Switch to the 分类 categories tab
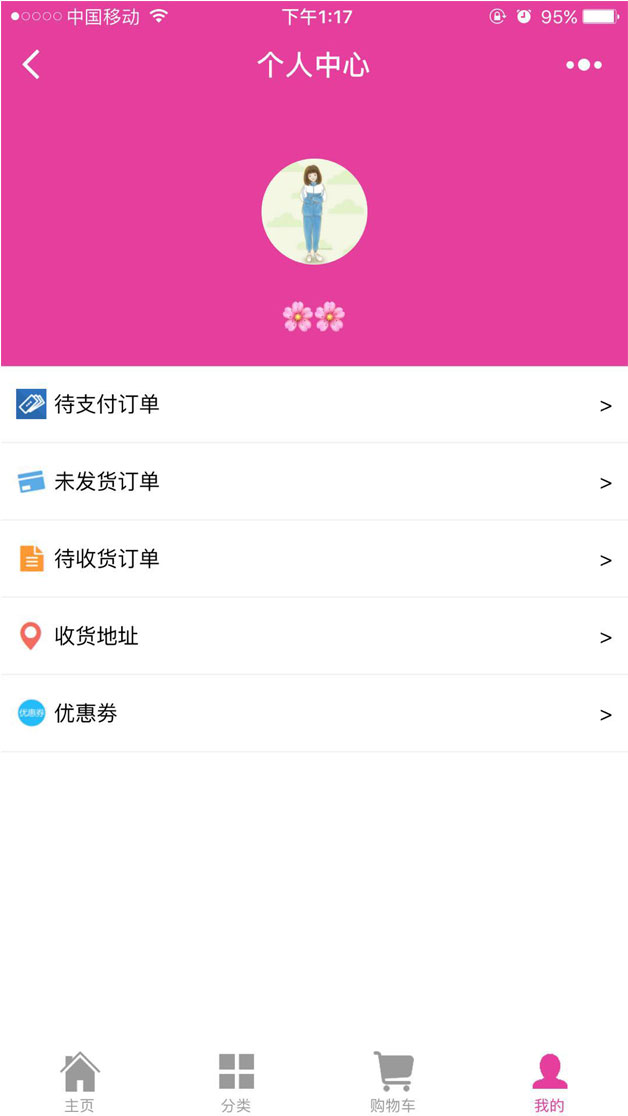 236,1082
